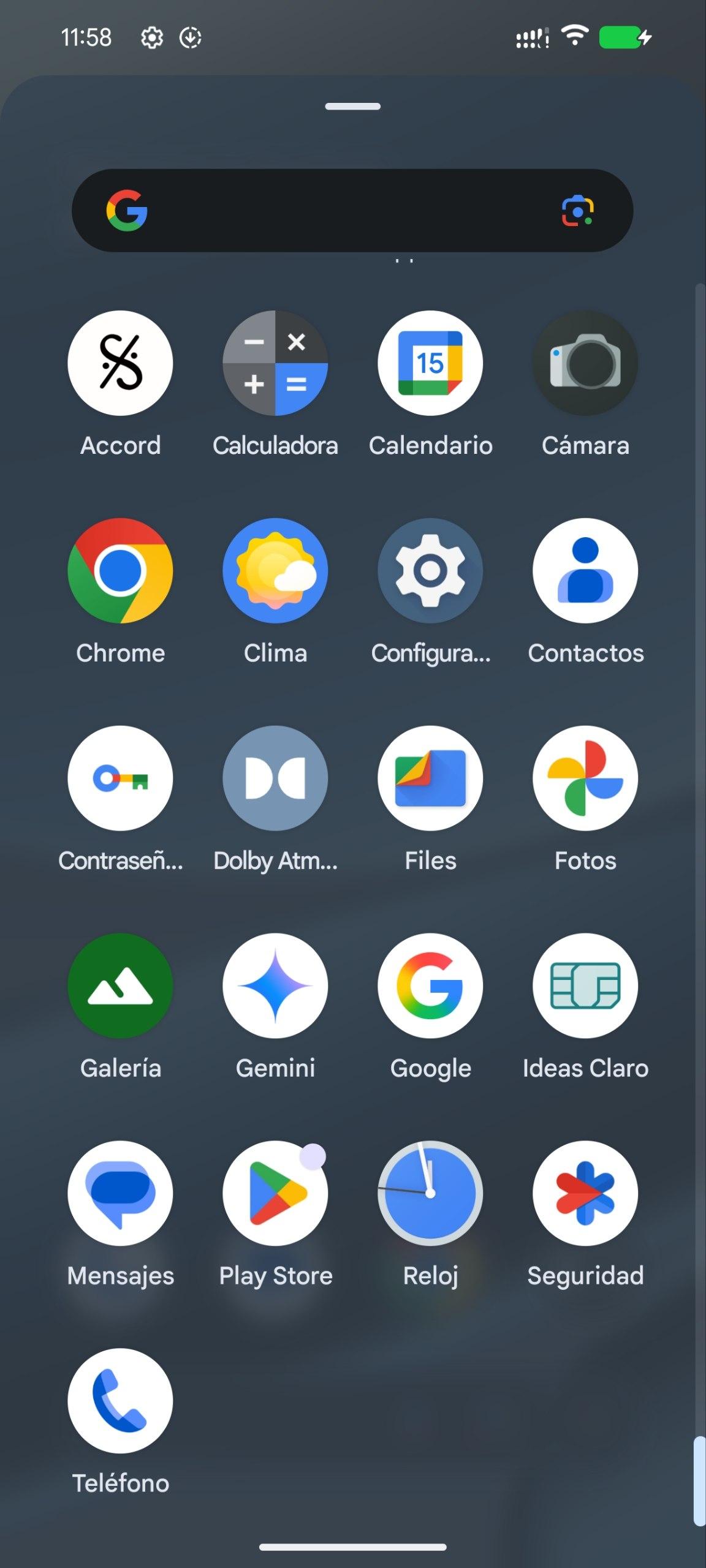Launch the Accord app
Image resolution: width=706 pixels, height=1568 pixels.
[120, 363]
